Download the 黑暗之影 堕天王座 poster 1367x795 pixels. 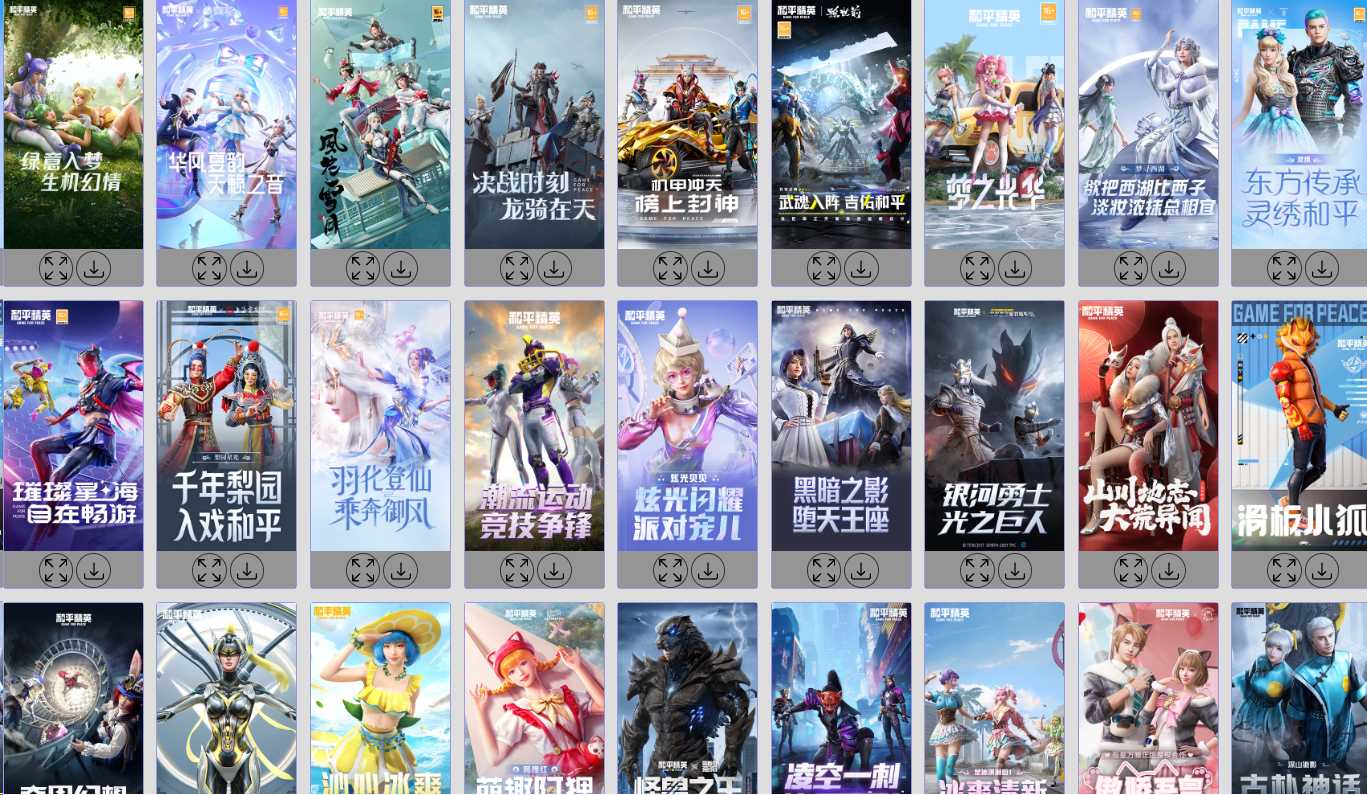pos(861,570)
